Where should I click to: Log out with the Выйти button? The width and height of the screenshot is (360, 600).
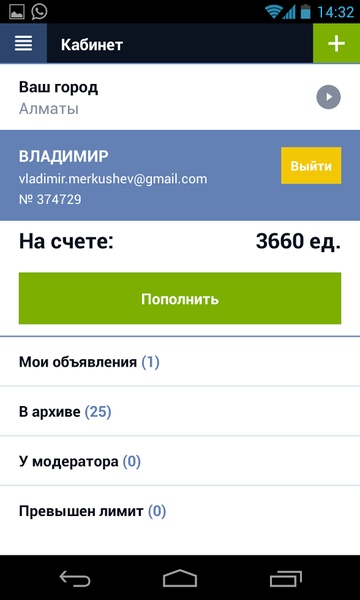click(x=311, y=166)
